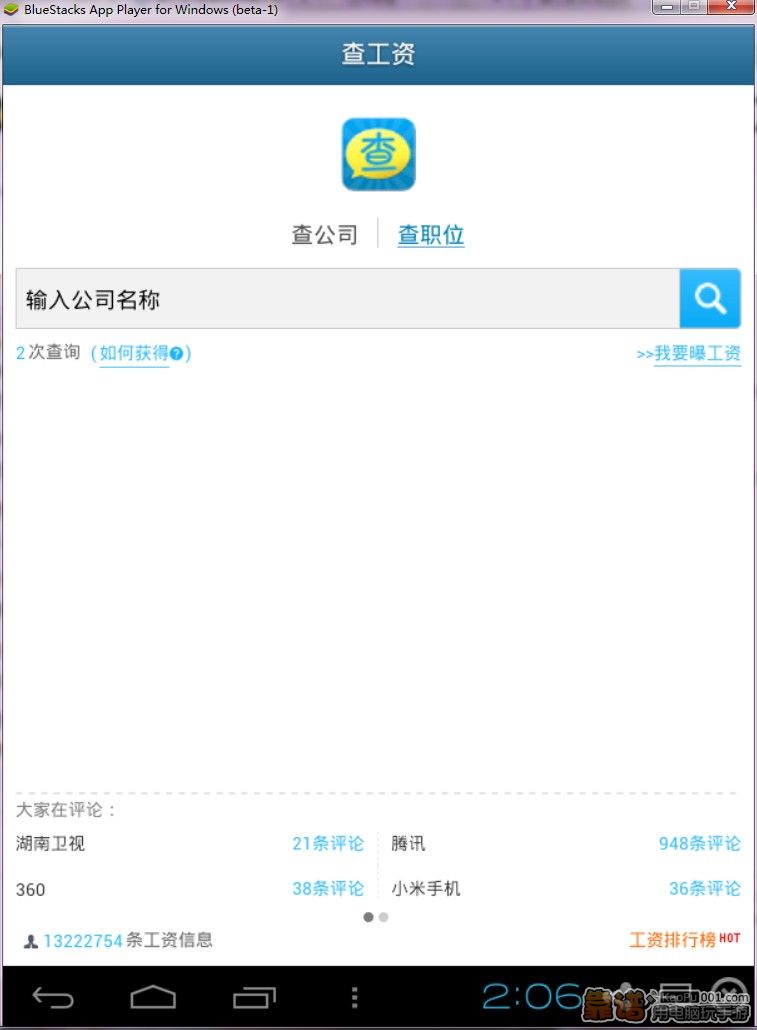Image resolution: width=757 pixels, height=1030 pixels.
Task: Open 腾讯 with 948条评论
Action: click(565, 843)
